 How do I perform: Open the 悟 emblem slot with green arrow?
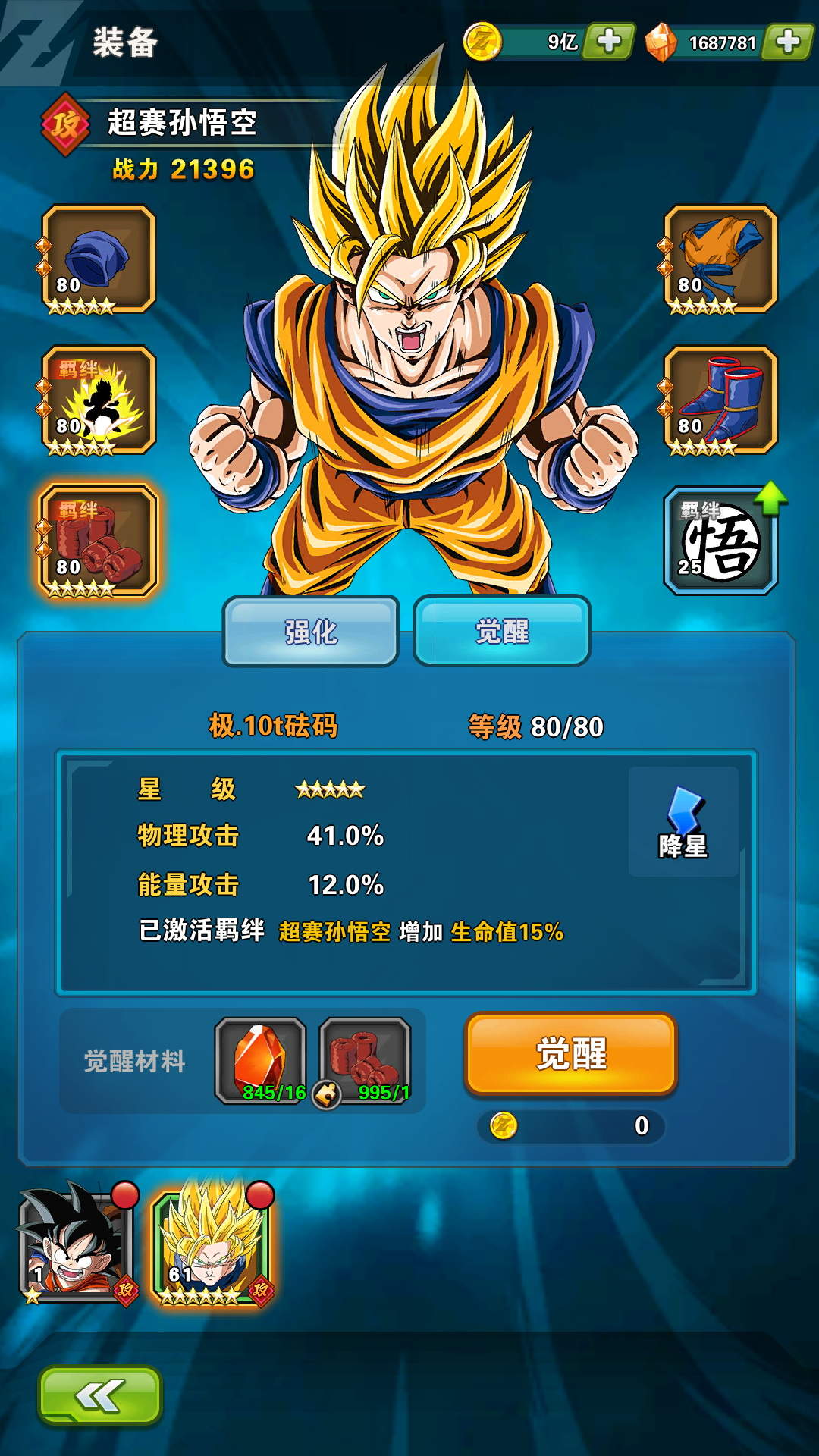(x=720, y=541)
